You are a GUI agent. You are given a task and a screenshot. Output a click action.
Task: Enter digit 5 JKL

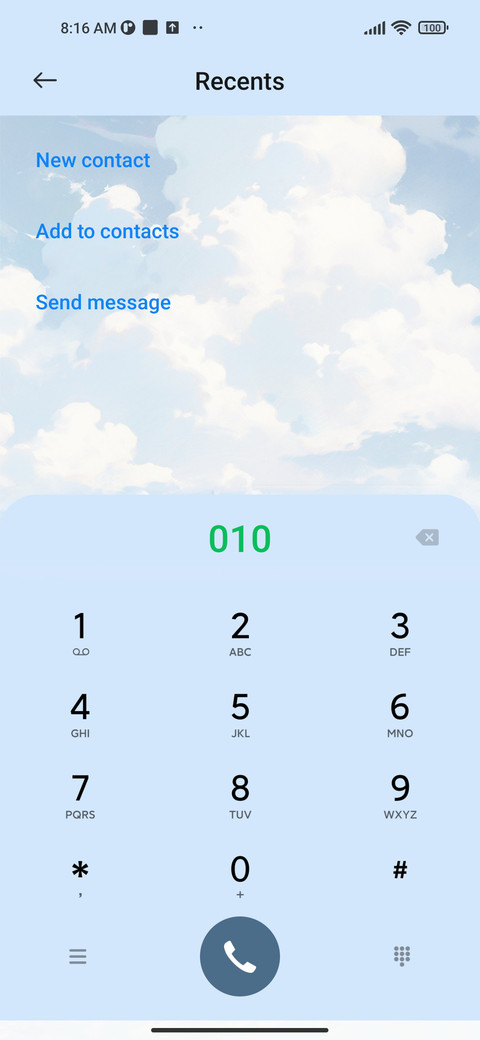tap(240, 715)
